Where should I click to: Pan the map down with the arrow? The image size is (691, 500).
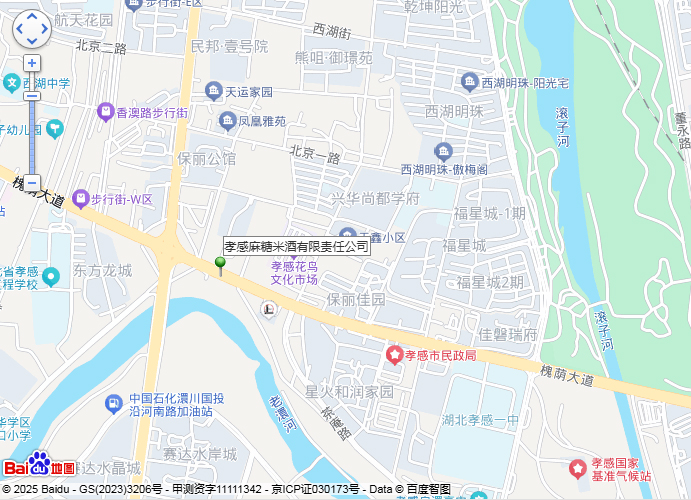pyautogui.click(x=32, y=42)
